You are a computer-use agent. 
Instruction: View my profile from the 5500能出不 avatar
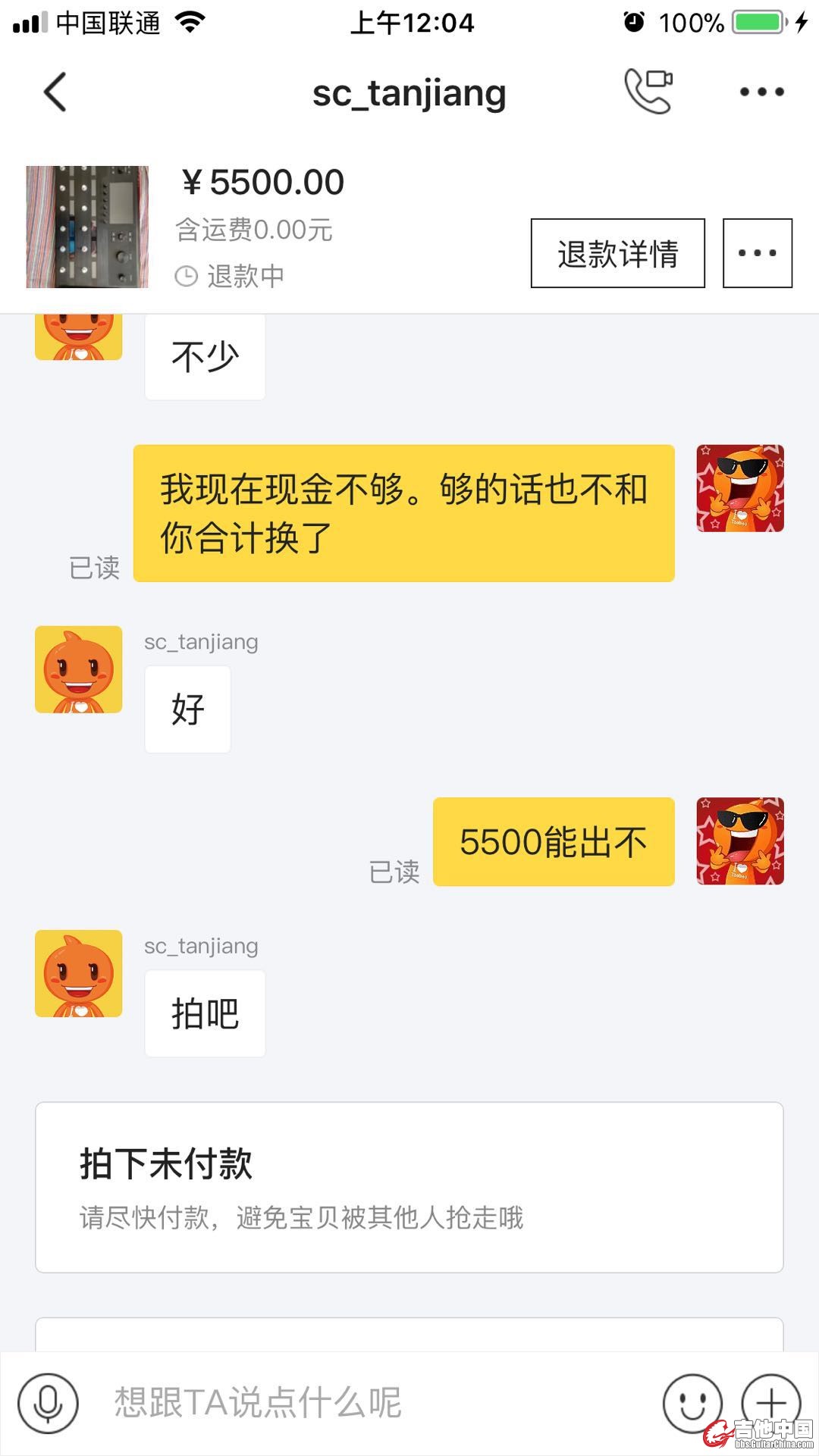[x=739, y=841]
